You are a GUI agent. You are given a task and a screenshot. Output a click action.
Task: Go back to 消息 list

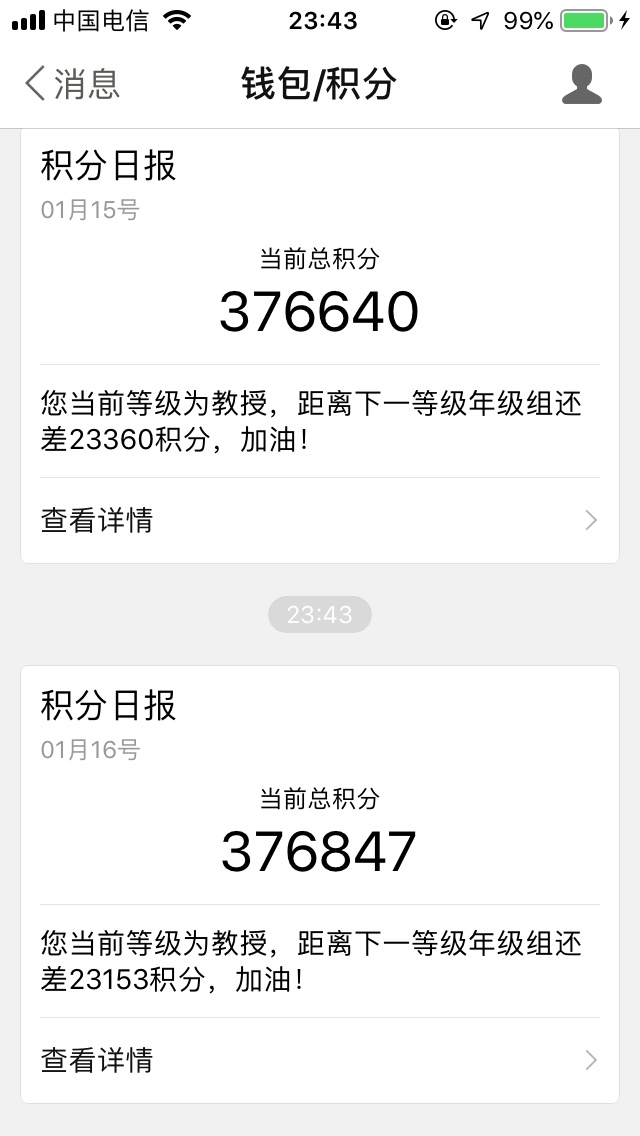click(x=72, y=83)
